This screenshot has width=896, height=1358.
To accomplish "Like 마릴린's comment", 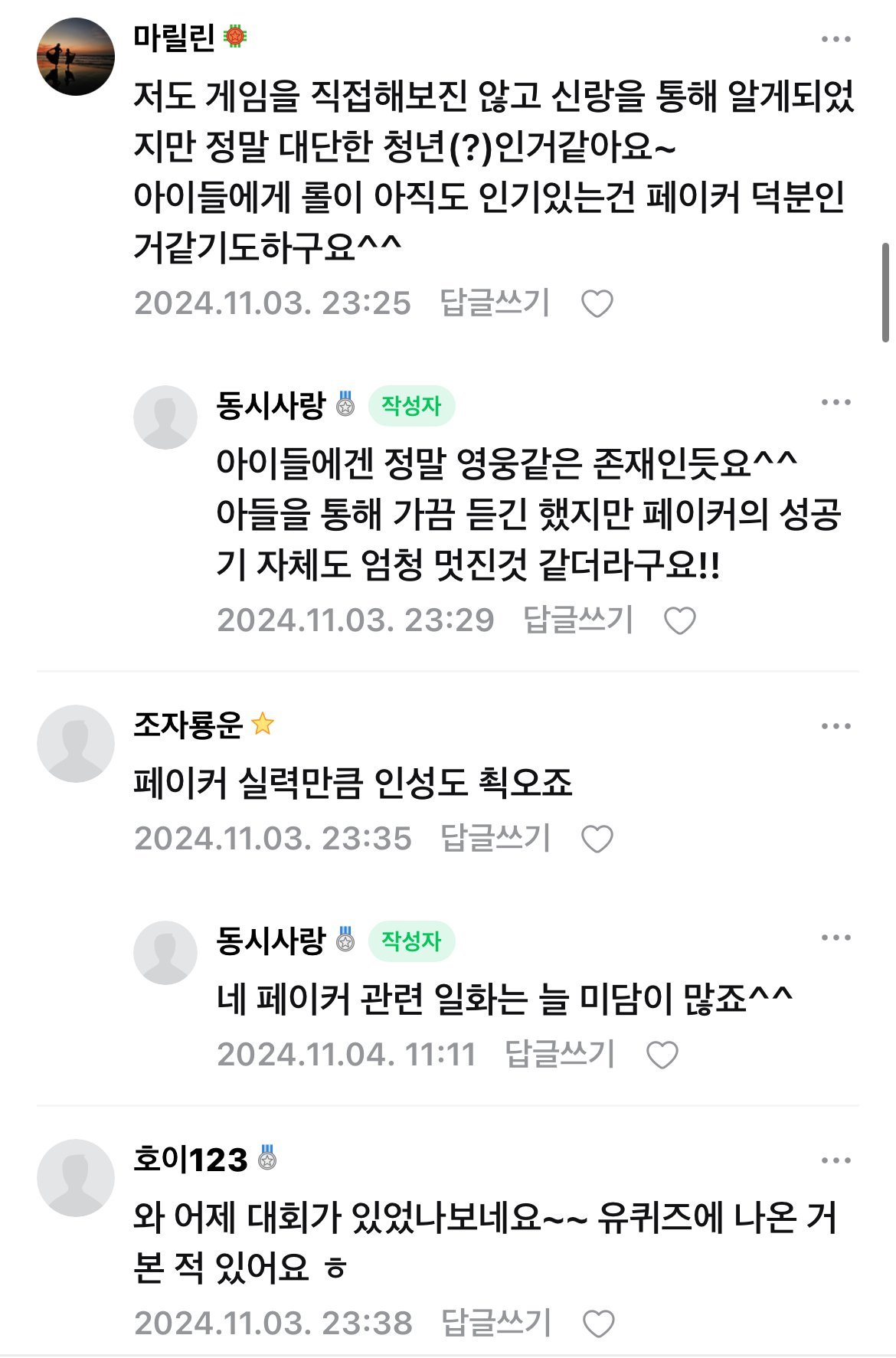I will [x=597, y=304].
